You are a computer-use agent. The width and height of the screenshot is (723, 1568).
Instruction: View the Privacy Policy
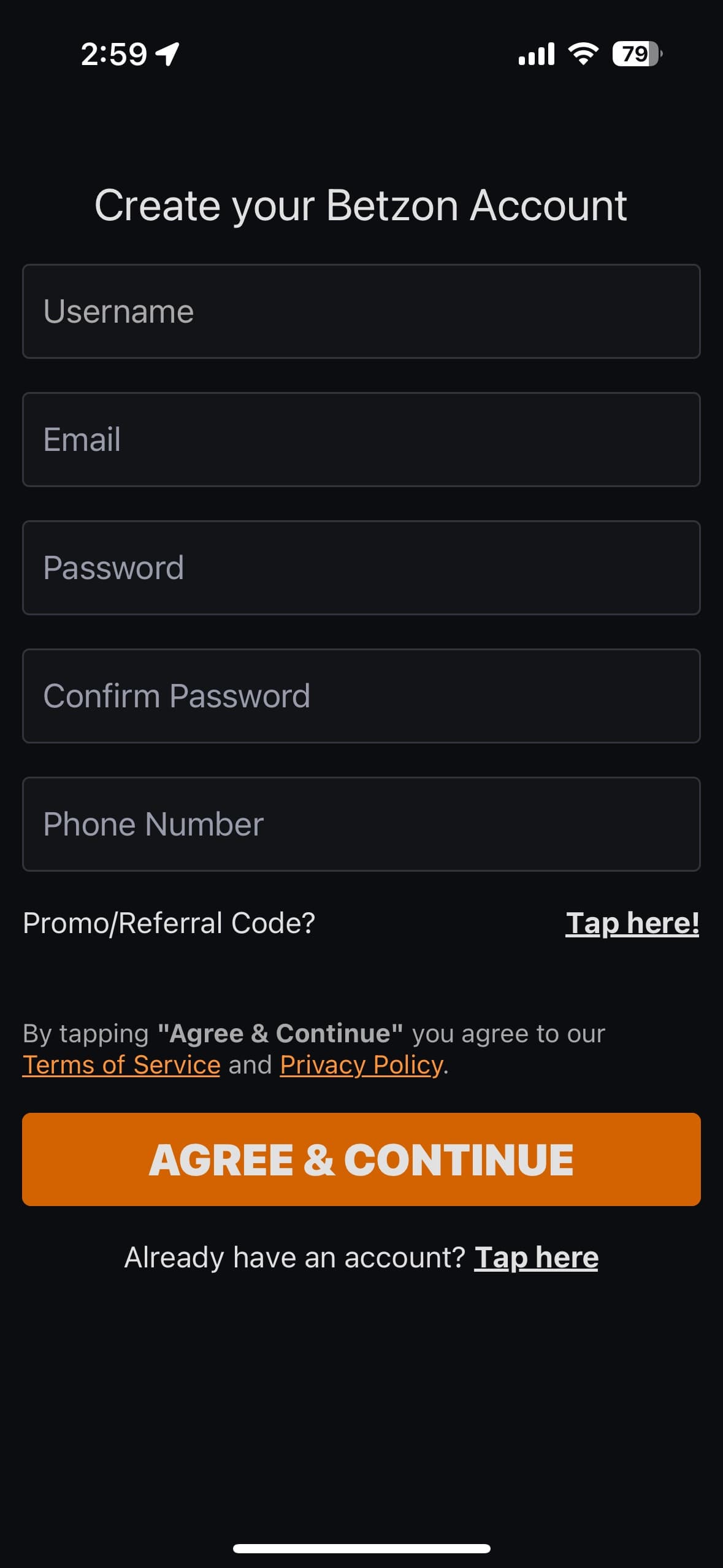point(361,1065)
